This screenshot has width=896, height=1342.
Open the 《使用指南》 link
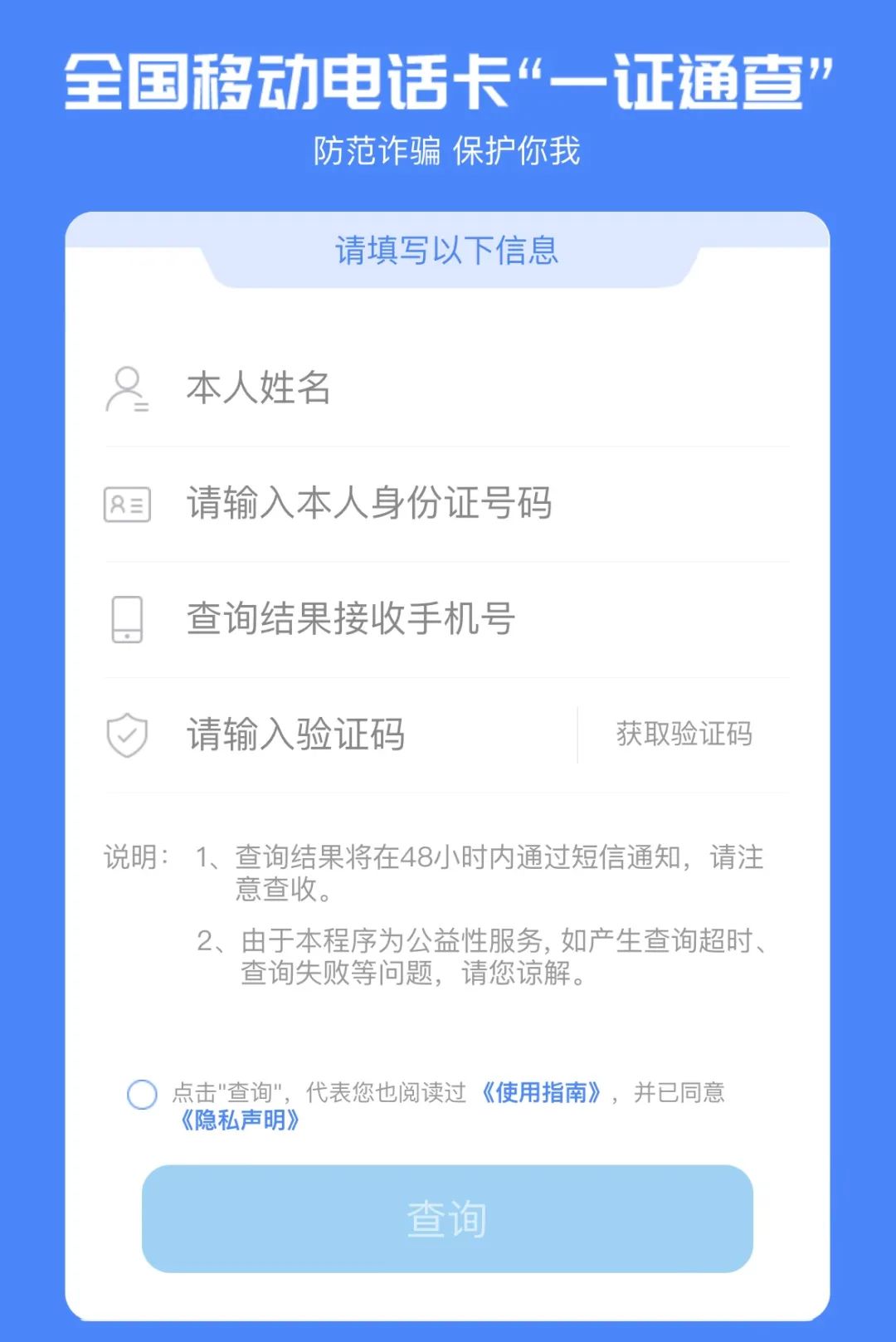[x=541, y=1092]
